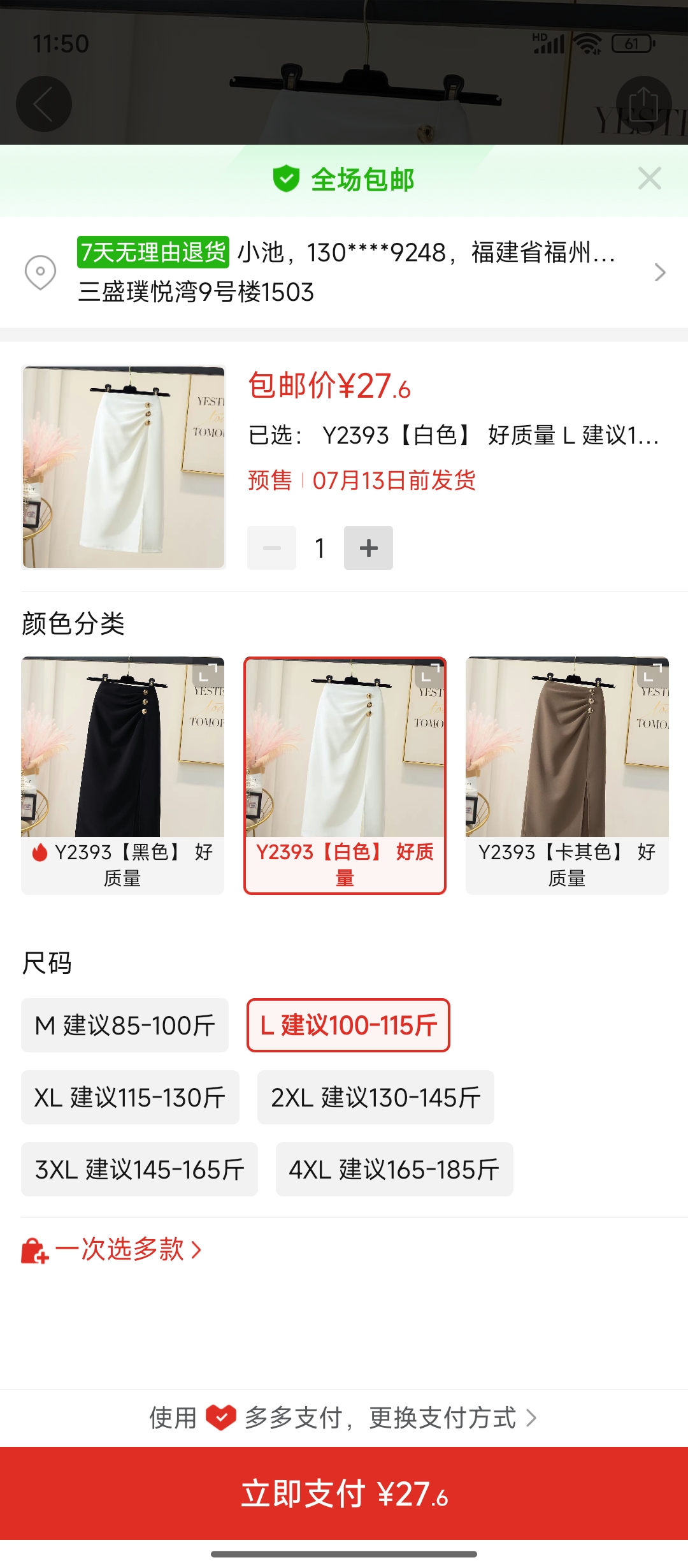
Task: Select the Y2393【黑色】color option
Action: (122, 775)
